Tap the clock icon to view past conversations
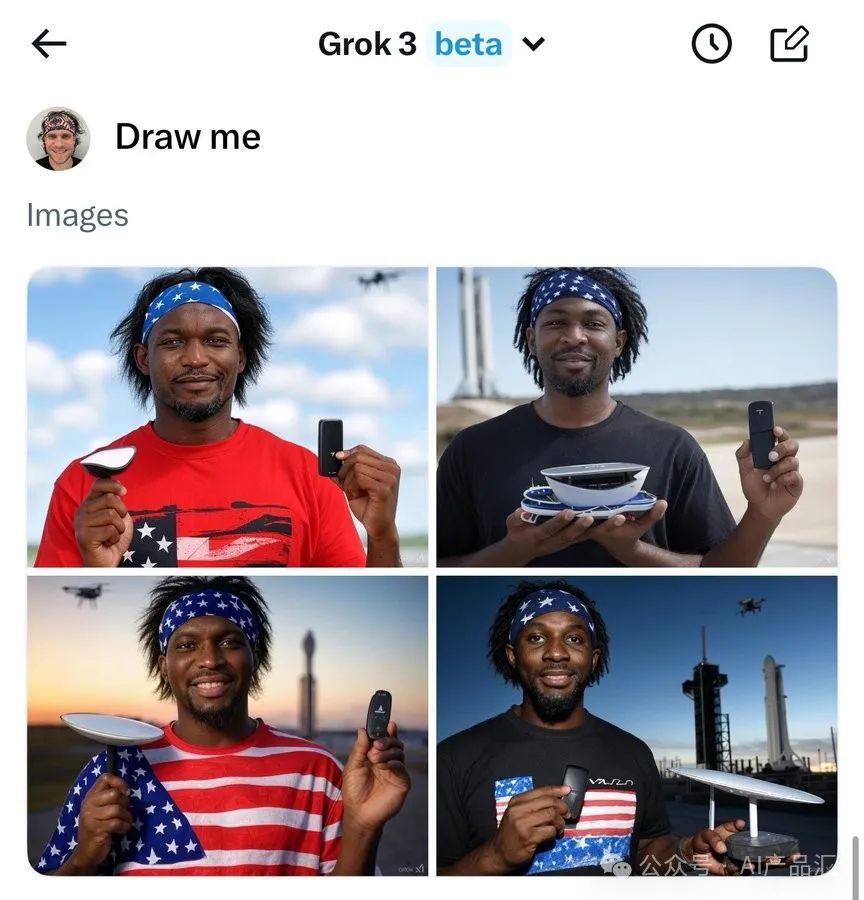The width and height of the screenshot is (864, 900). [x=711, y=43]
